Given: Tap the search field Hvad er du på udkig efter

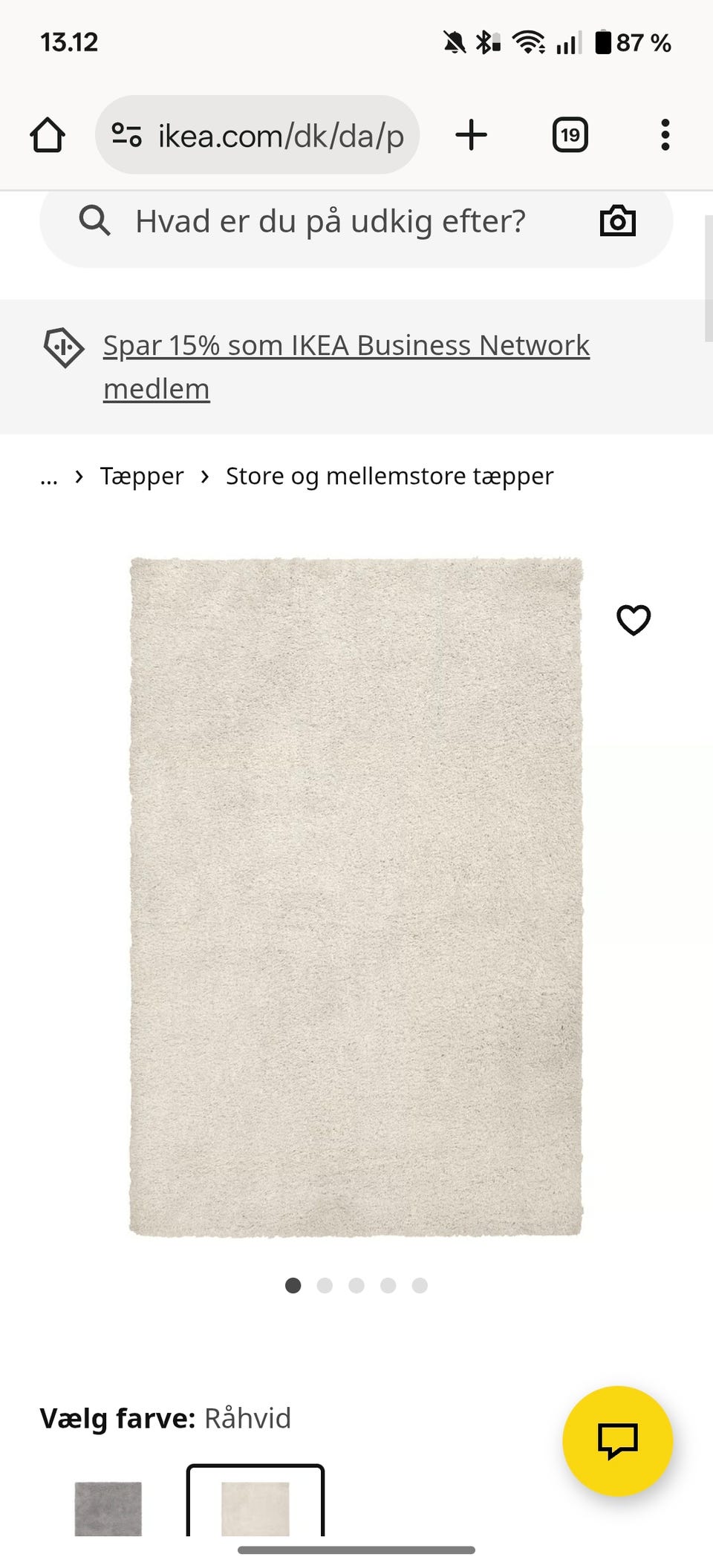Looking at the screenshot, I should coord(331,220).
